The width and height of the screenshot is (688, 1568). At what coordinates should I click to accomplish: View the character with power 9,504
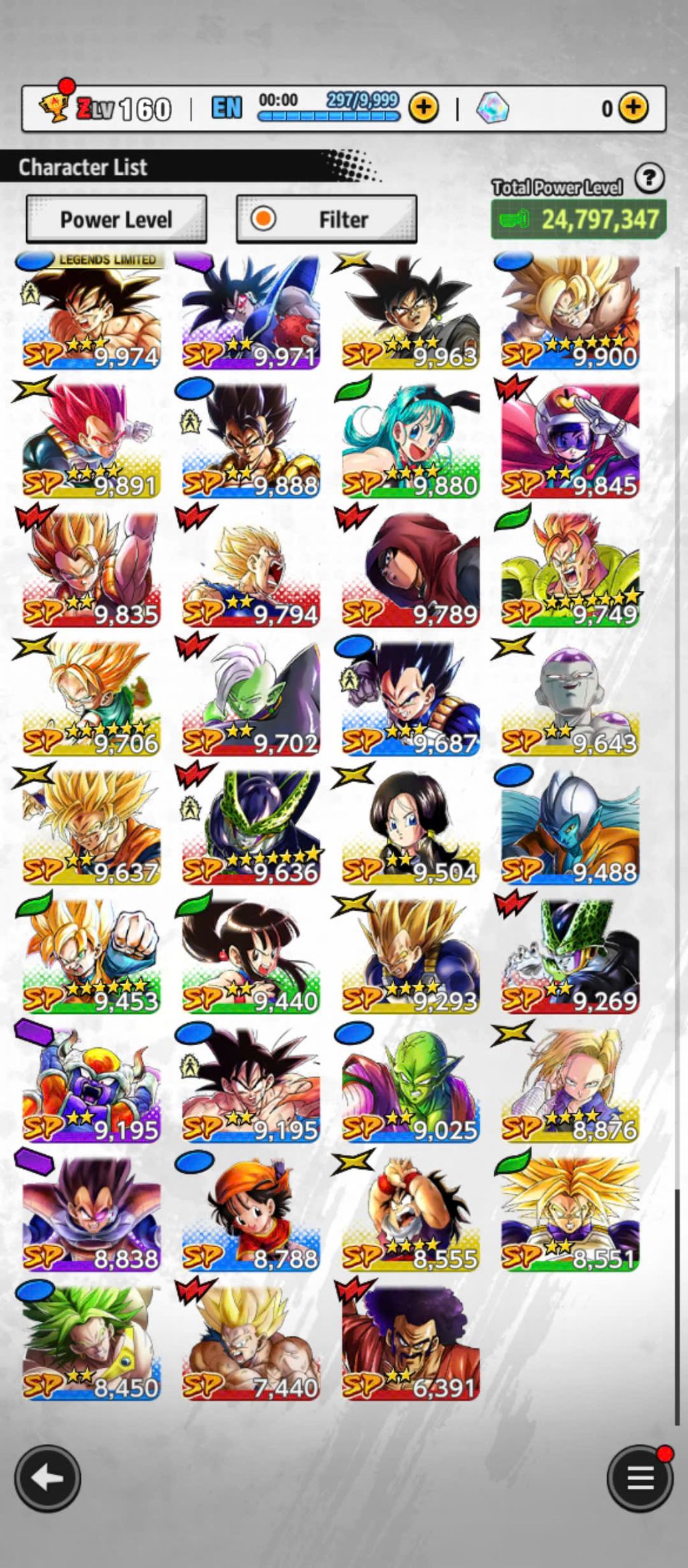410,828
